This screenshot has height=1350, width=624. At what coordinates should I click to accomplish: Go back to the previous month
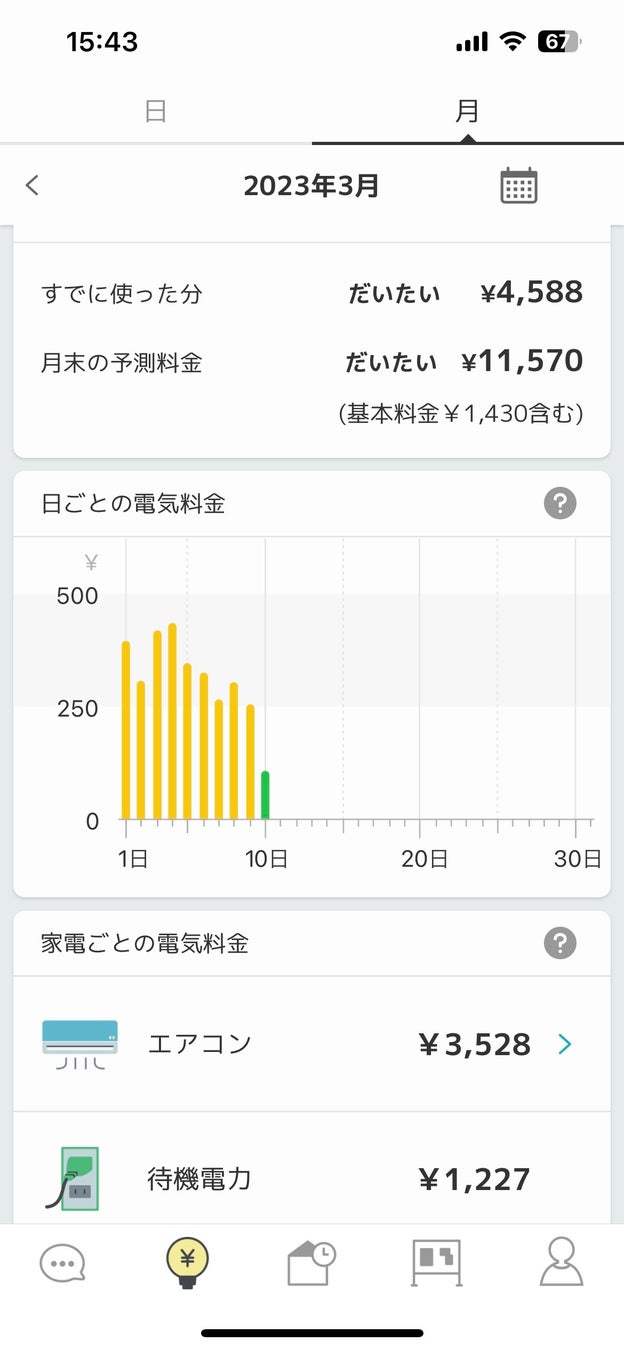(x=33, y=185)
